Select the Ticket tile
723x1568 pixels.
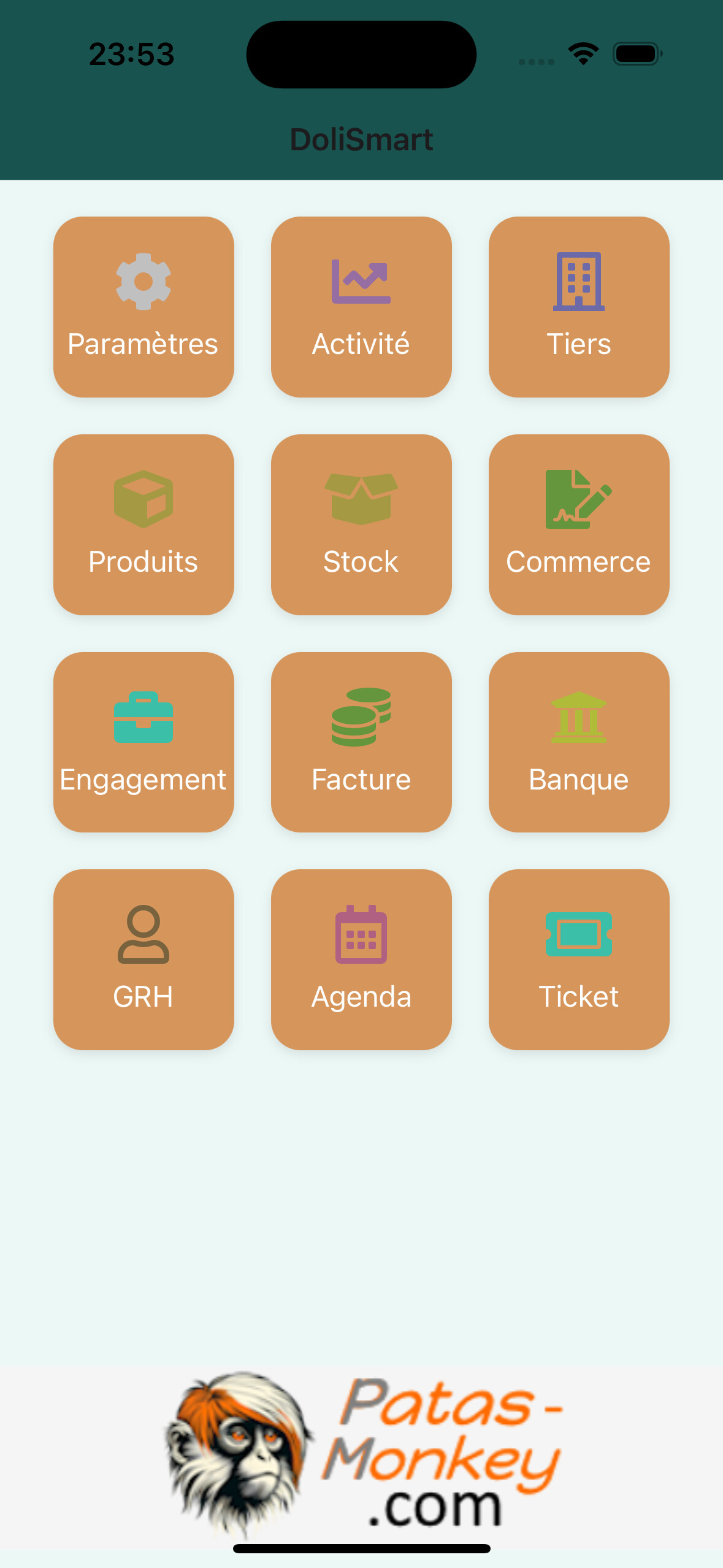pos(578,959)
